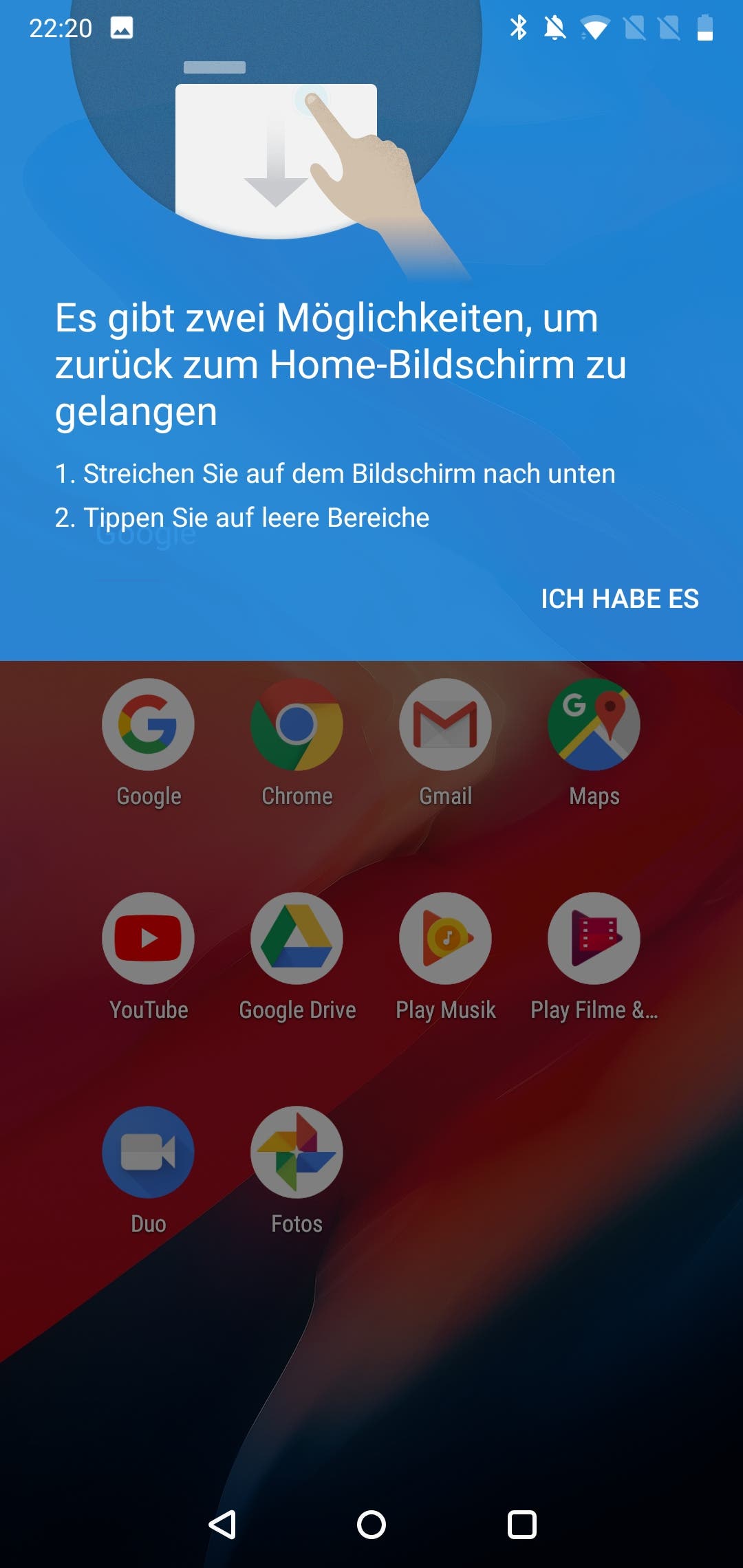Dismiss the tutorial with ICH HABE ES

(620, 599)
